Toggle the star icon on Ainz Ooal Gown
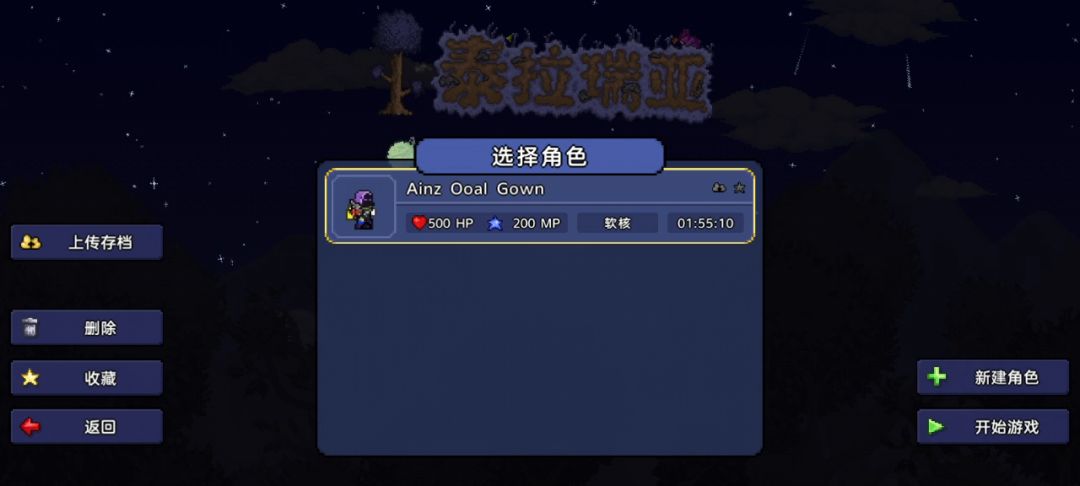This screenshot has width=1080, height=486. click(739, 187)
